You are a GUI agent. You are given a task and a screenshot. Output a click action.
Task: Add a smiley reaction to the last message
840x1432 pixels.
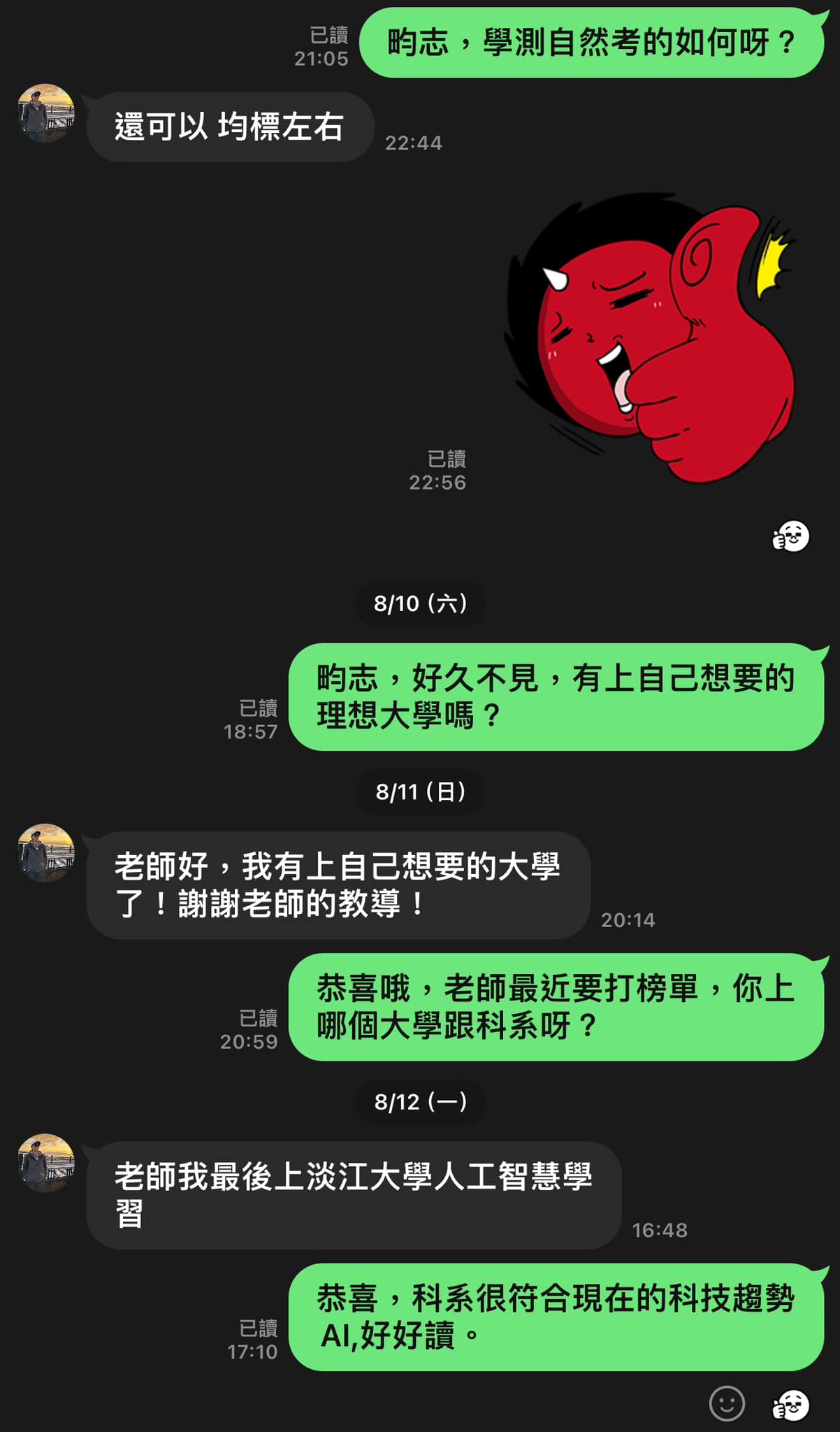727,1403
